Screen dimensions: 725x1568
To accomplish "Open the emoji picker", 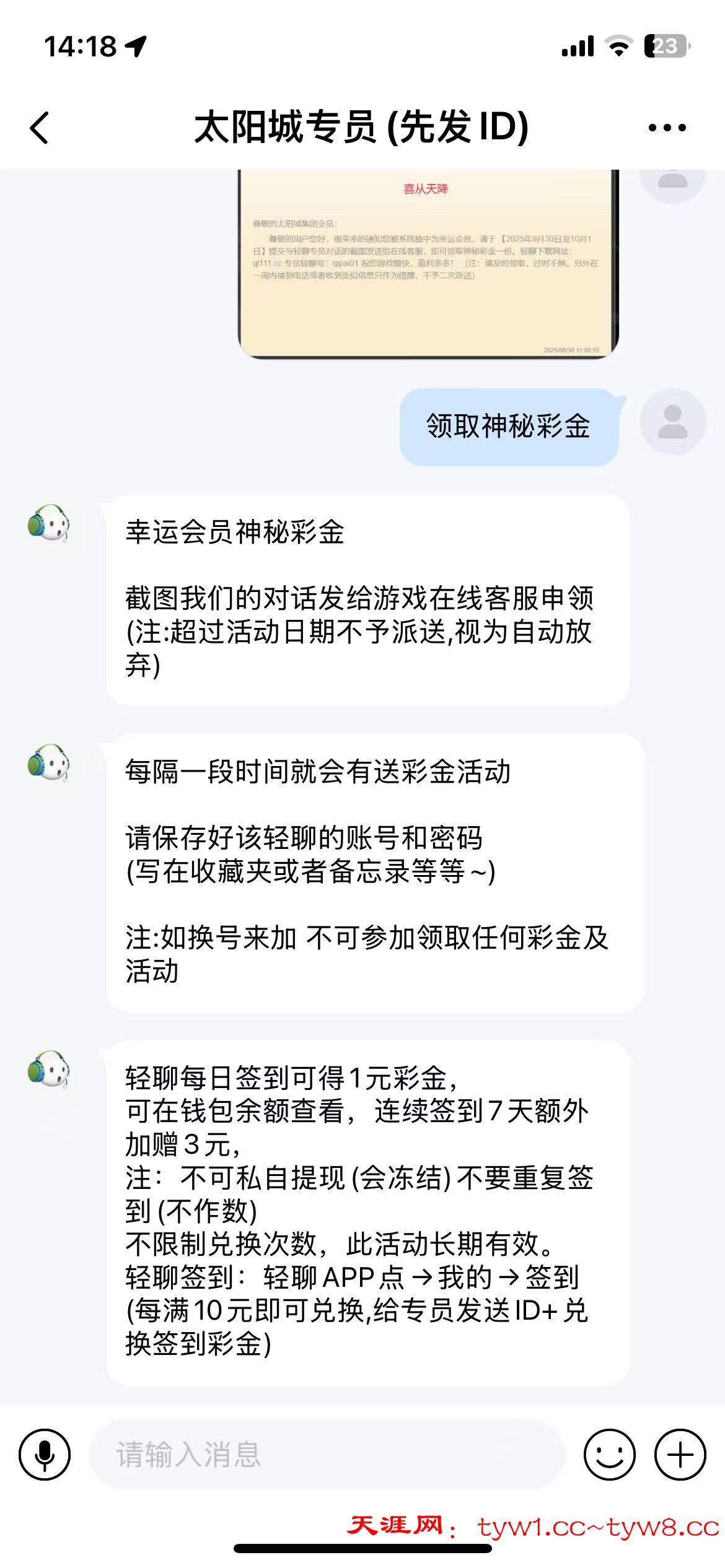I will tap(609, 1455).
